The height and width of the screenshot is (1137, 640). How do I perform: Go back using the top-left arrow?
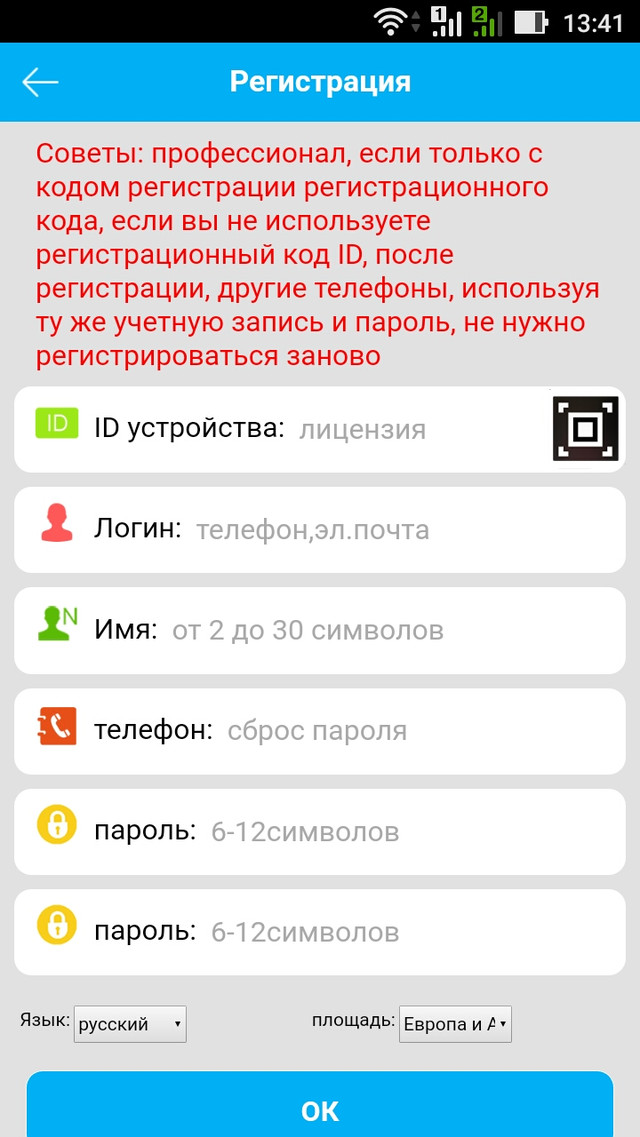point(40,83)
